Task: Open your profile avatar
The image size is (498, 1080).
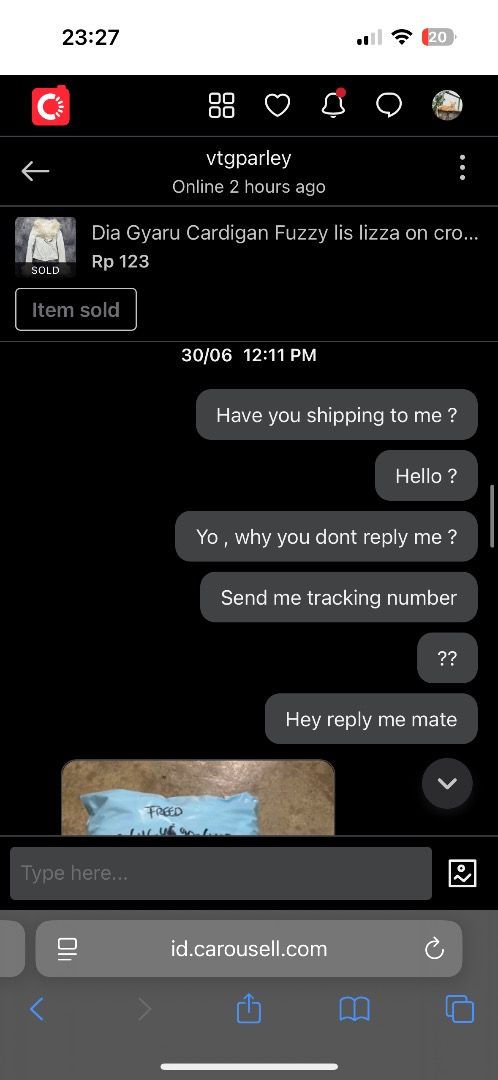Action: pos(447,105)
